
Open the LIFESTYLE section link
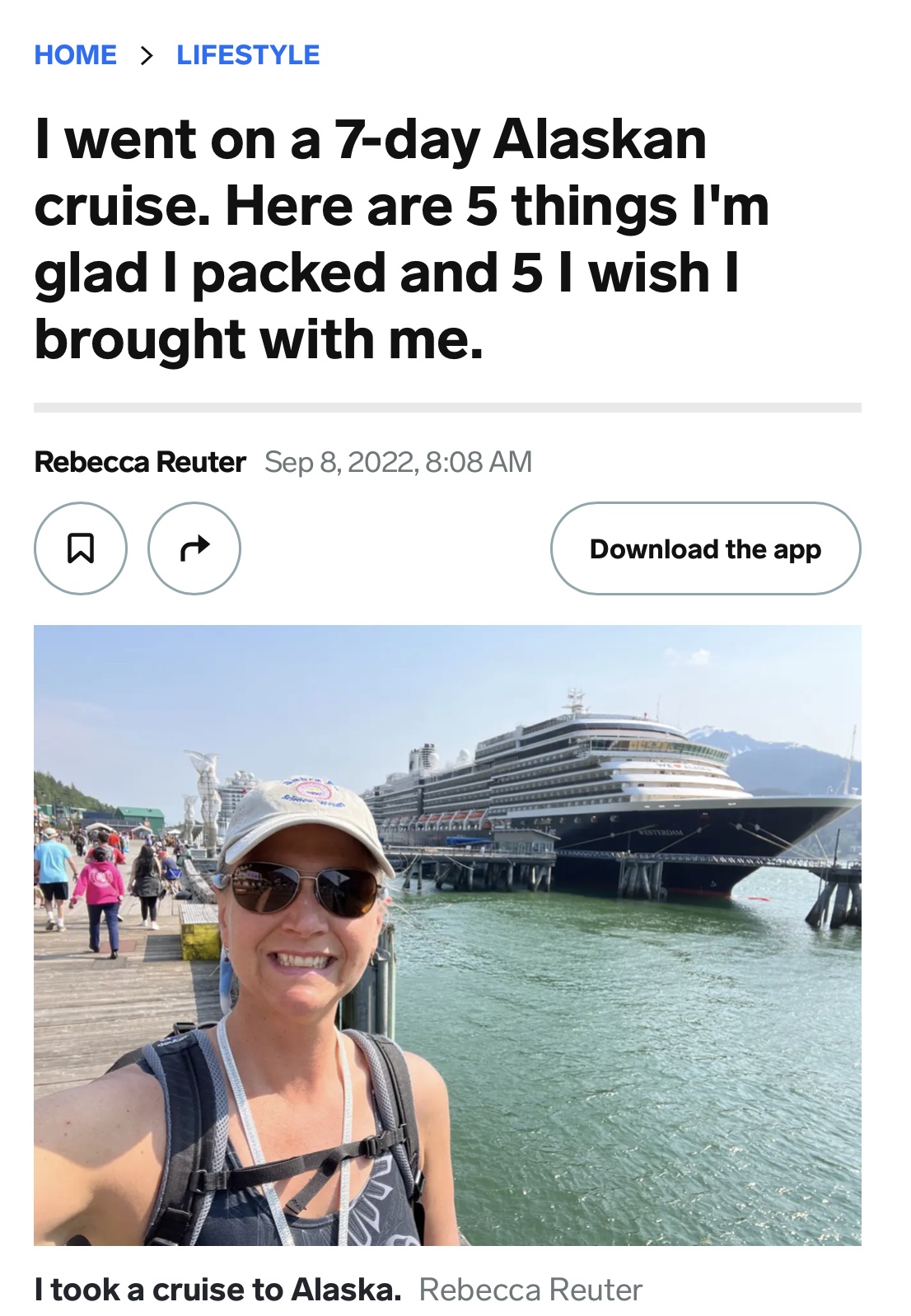click(x=248, y=55)
